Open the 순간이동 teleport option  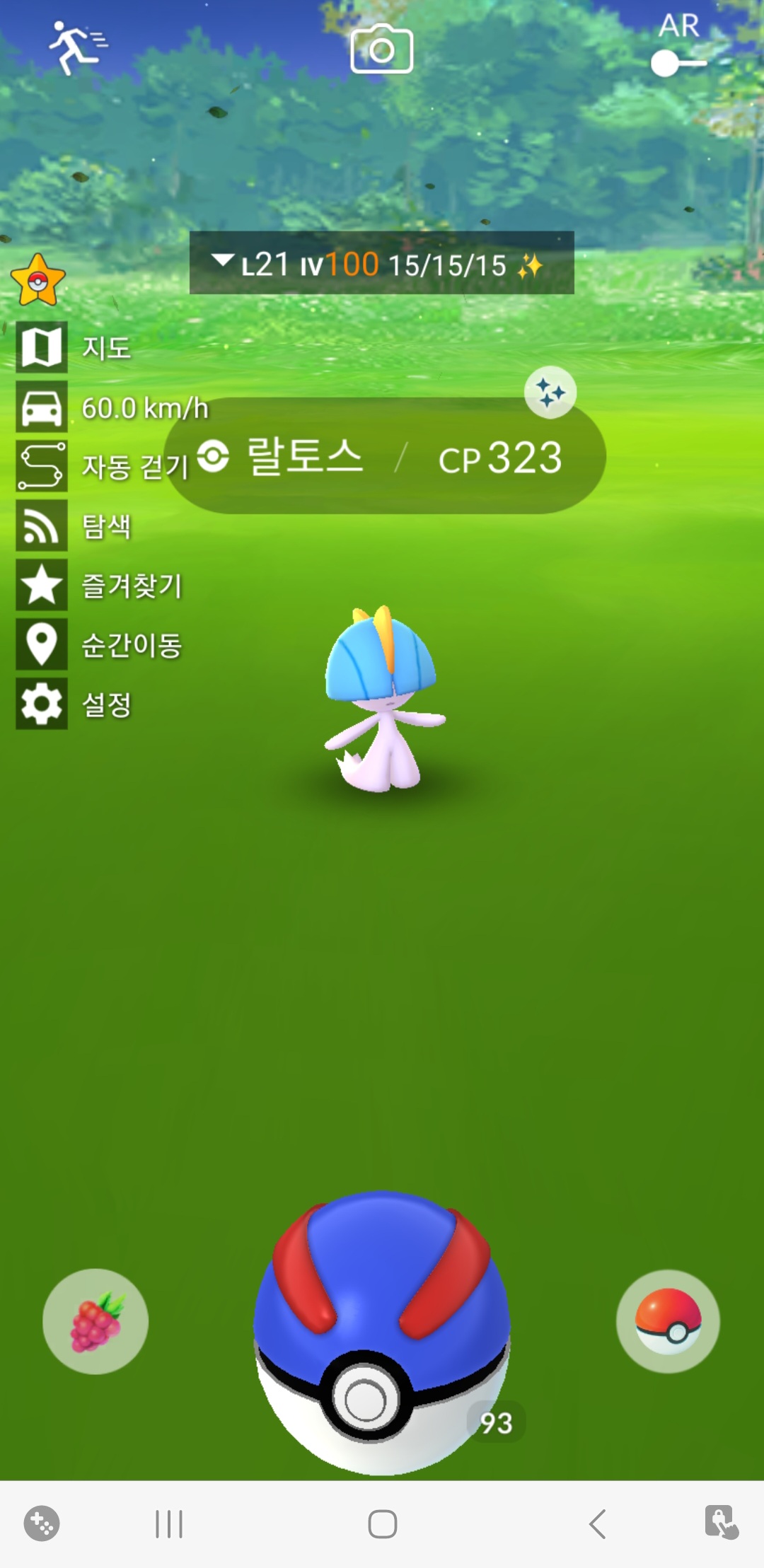pyautogui.click(x=42, y=644)
